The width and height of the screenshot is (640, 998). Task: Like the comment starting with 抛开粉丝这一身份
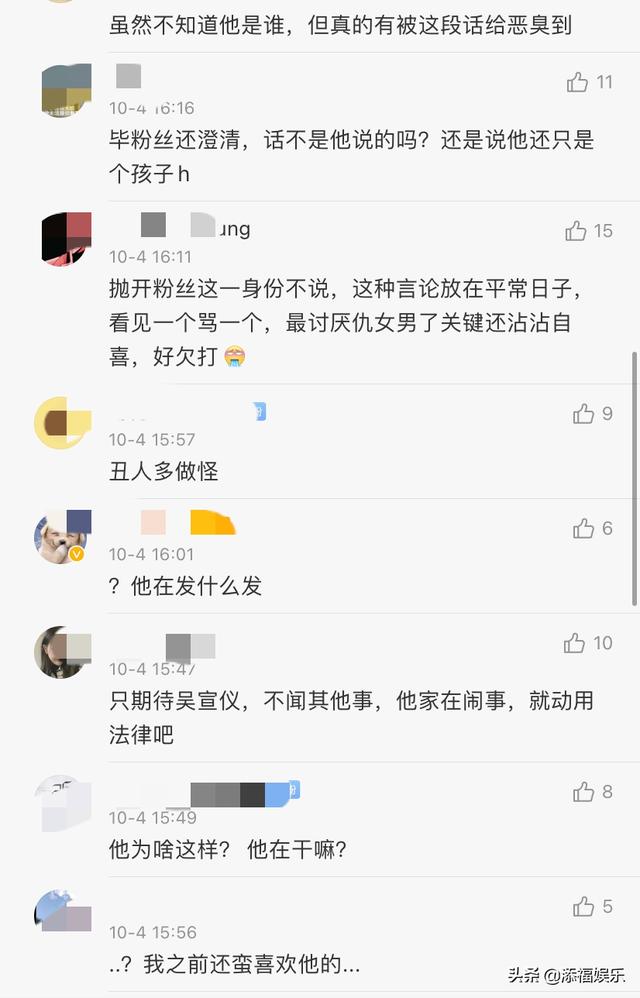tap(576, 231)
